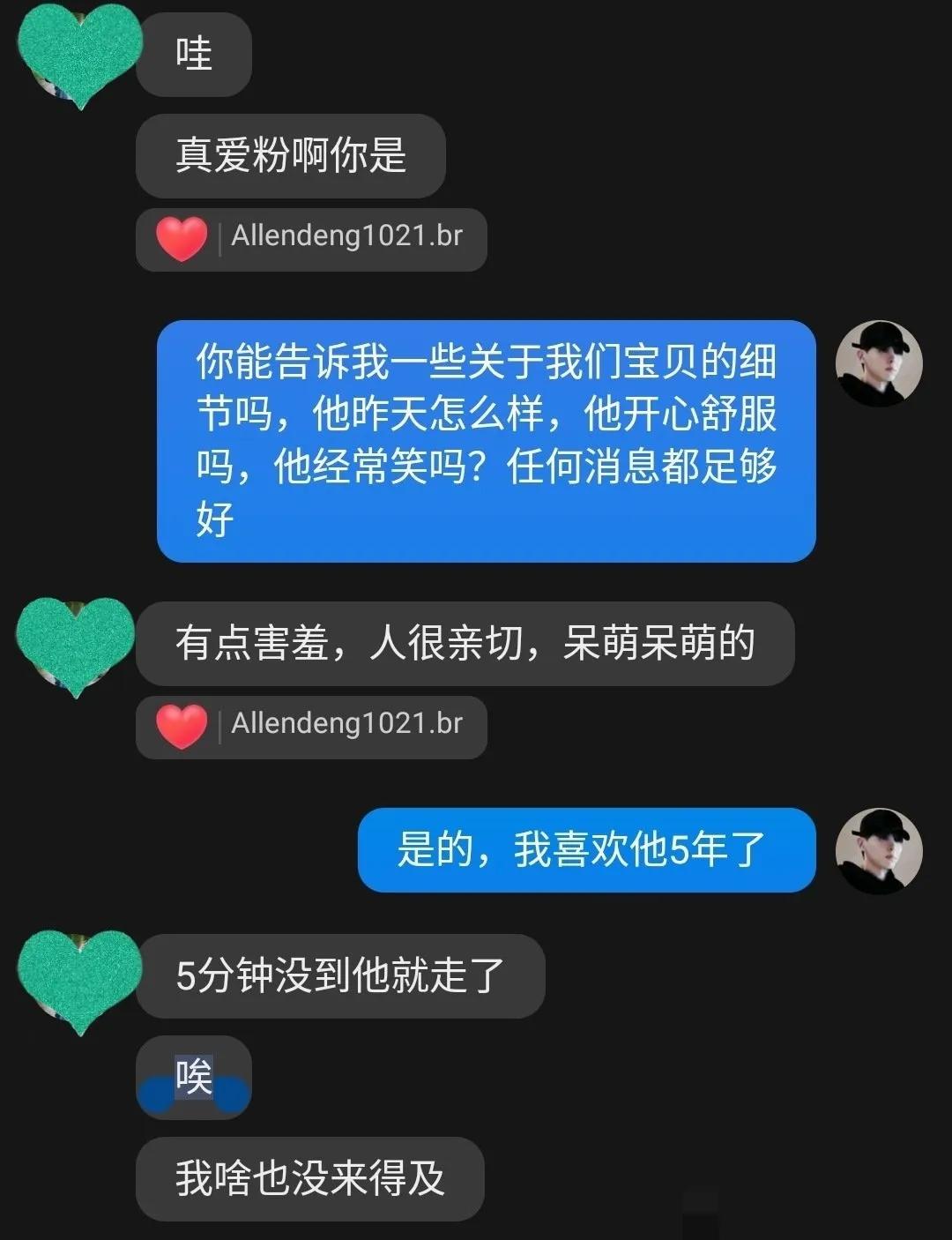Tap avatar next to "是的，我喜欢他5年了" bubble
The image size is (952, 1240).
[x=879, y=852]
